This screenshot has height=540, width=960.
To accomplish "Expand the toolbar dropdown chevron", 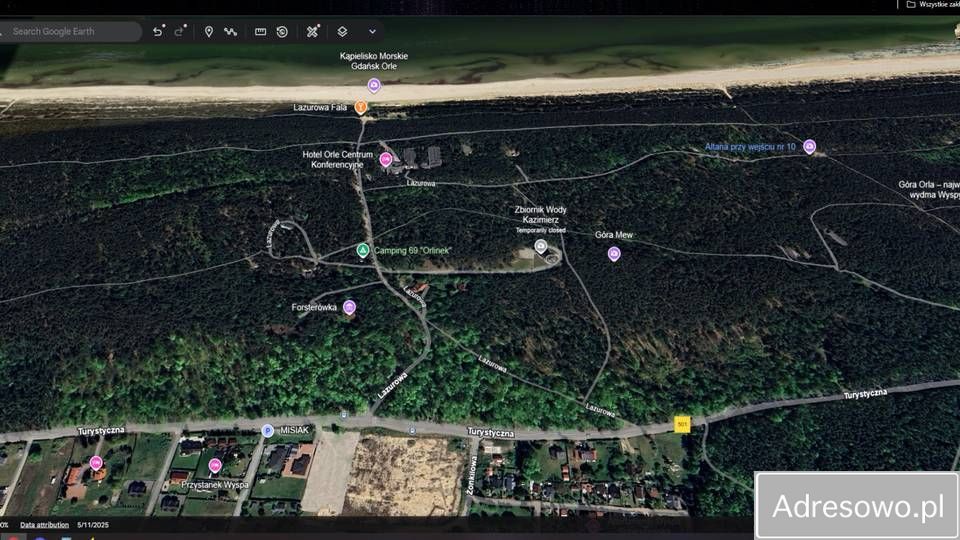I will (x=372, y=31).
